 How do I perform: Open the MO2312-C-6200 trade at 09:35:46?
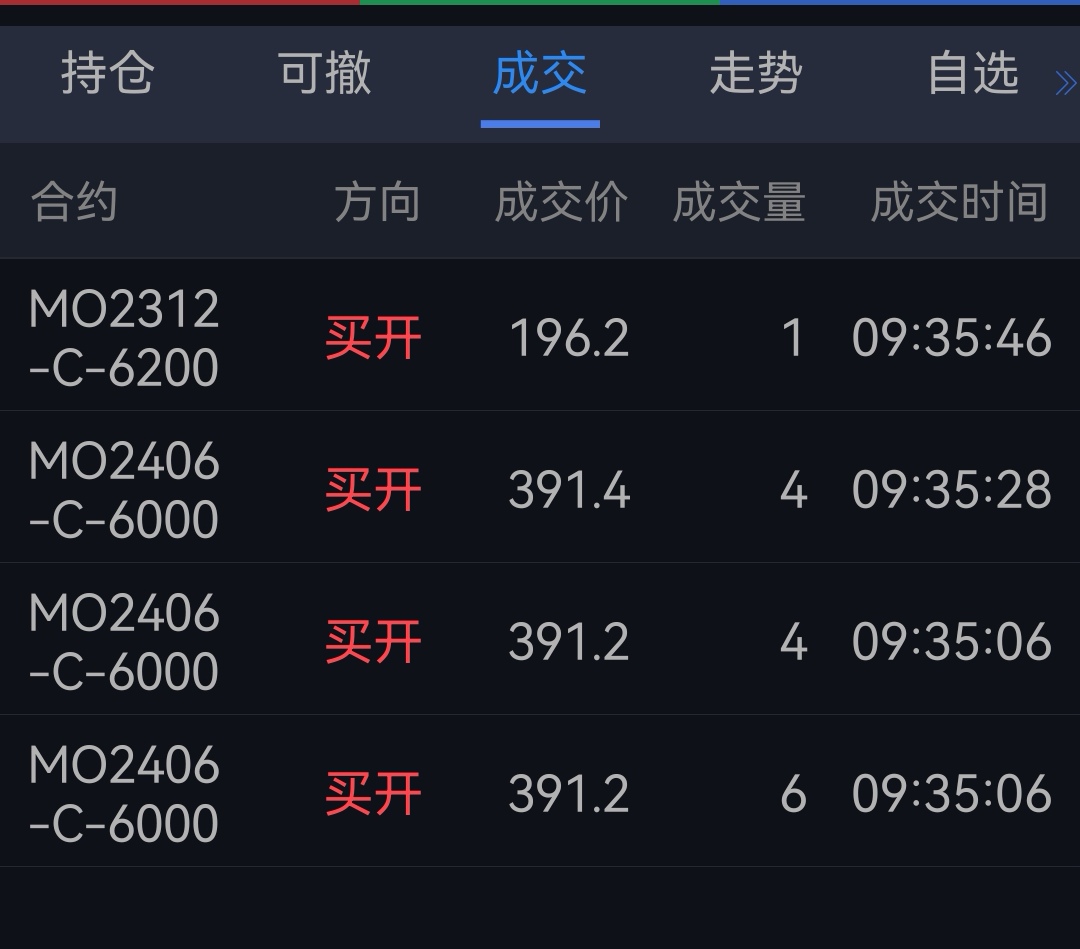pyautogui.click(x=540, y=335)
